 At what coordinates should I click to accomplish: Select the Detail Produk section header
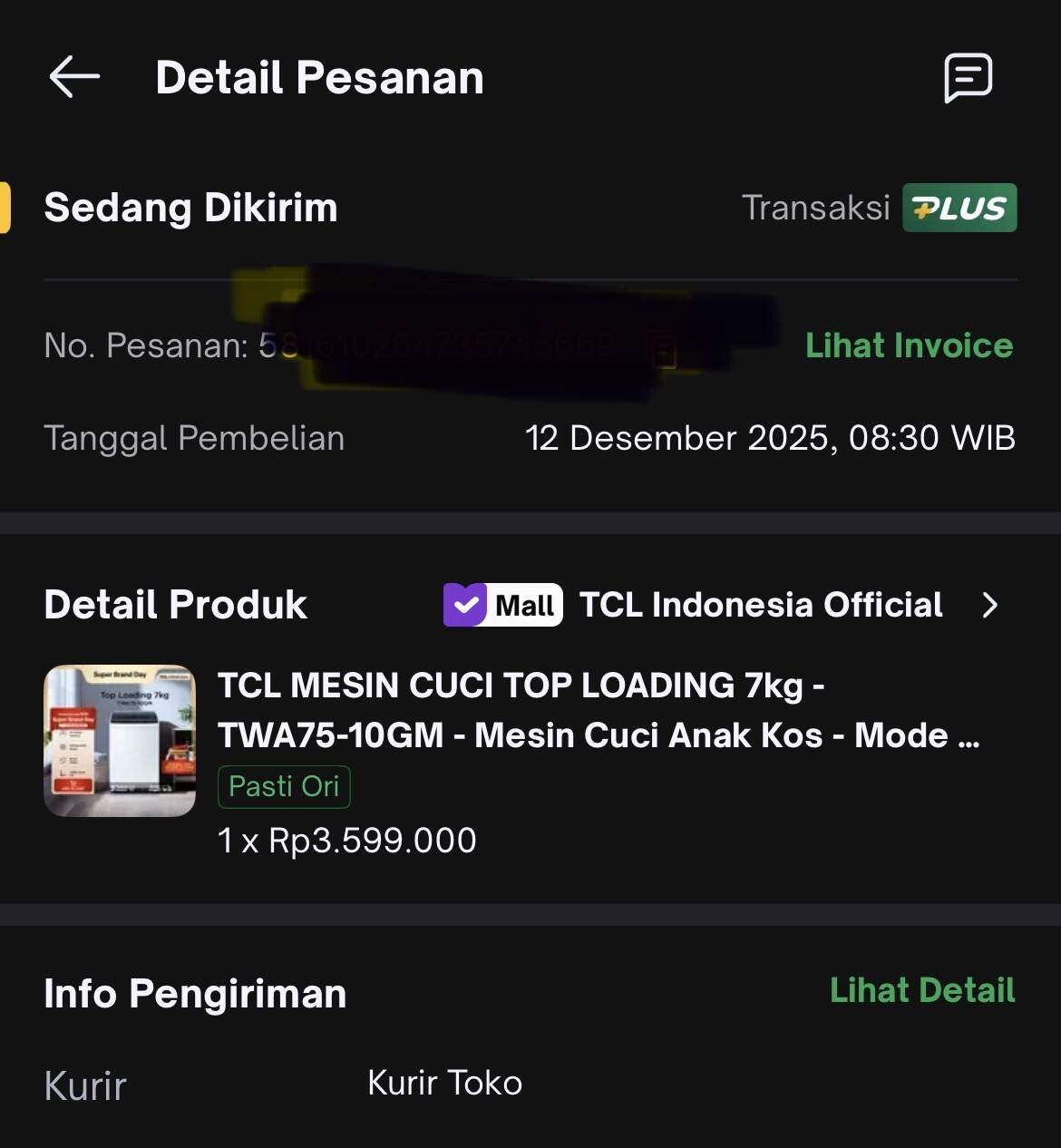176,604
